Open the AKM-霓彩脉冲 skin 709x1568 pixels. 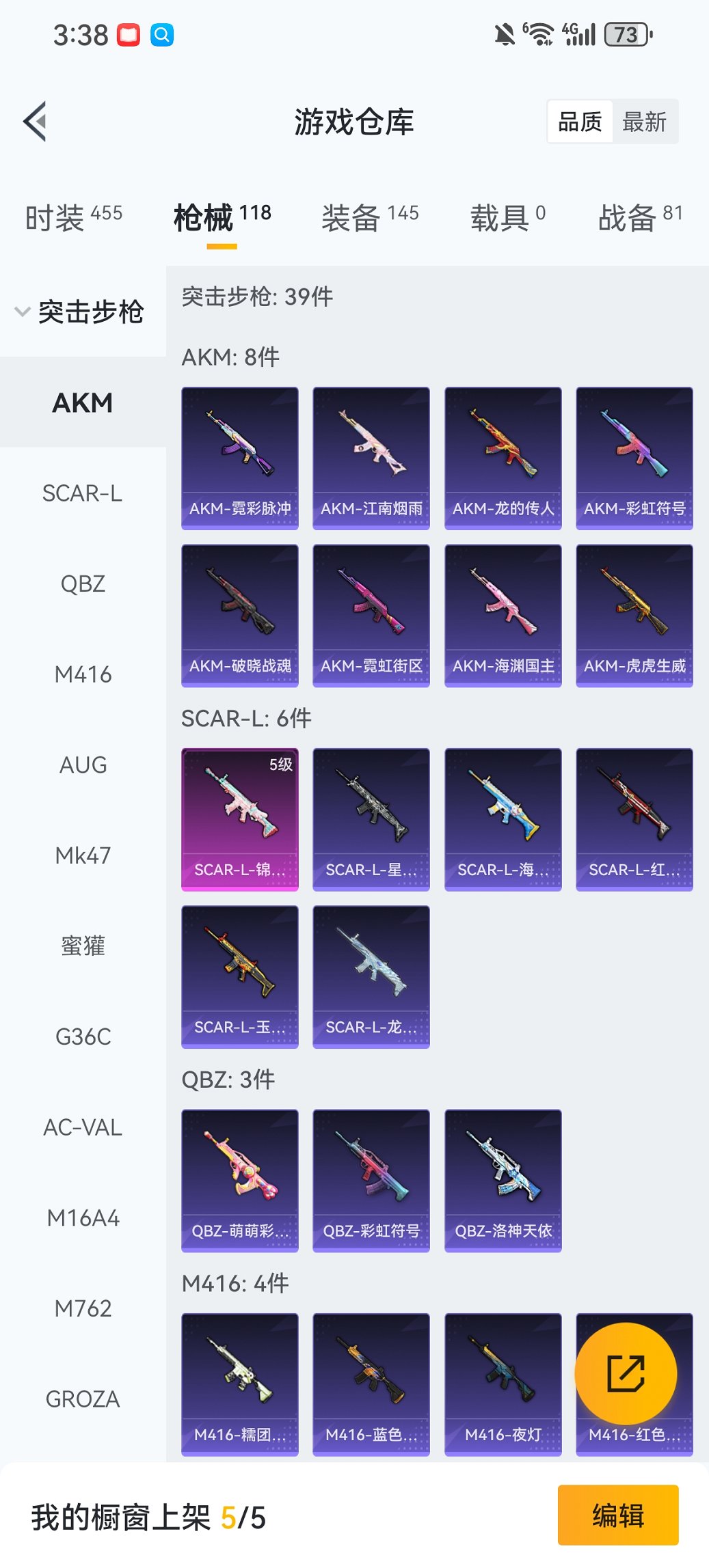pos(240,458)
